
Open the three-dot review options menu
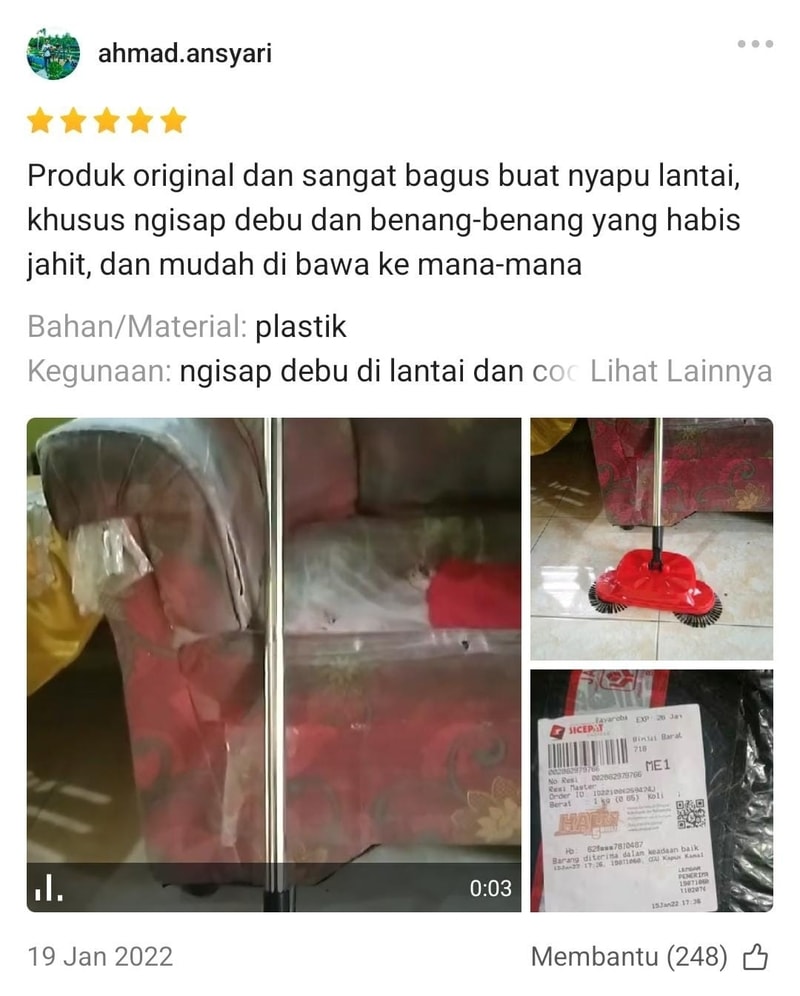coord(755,44)
